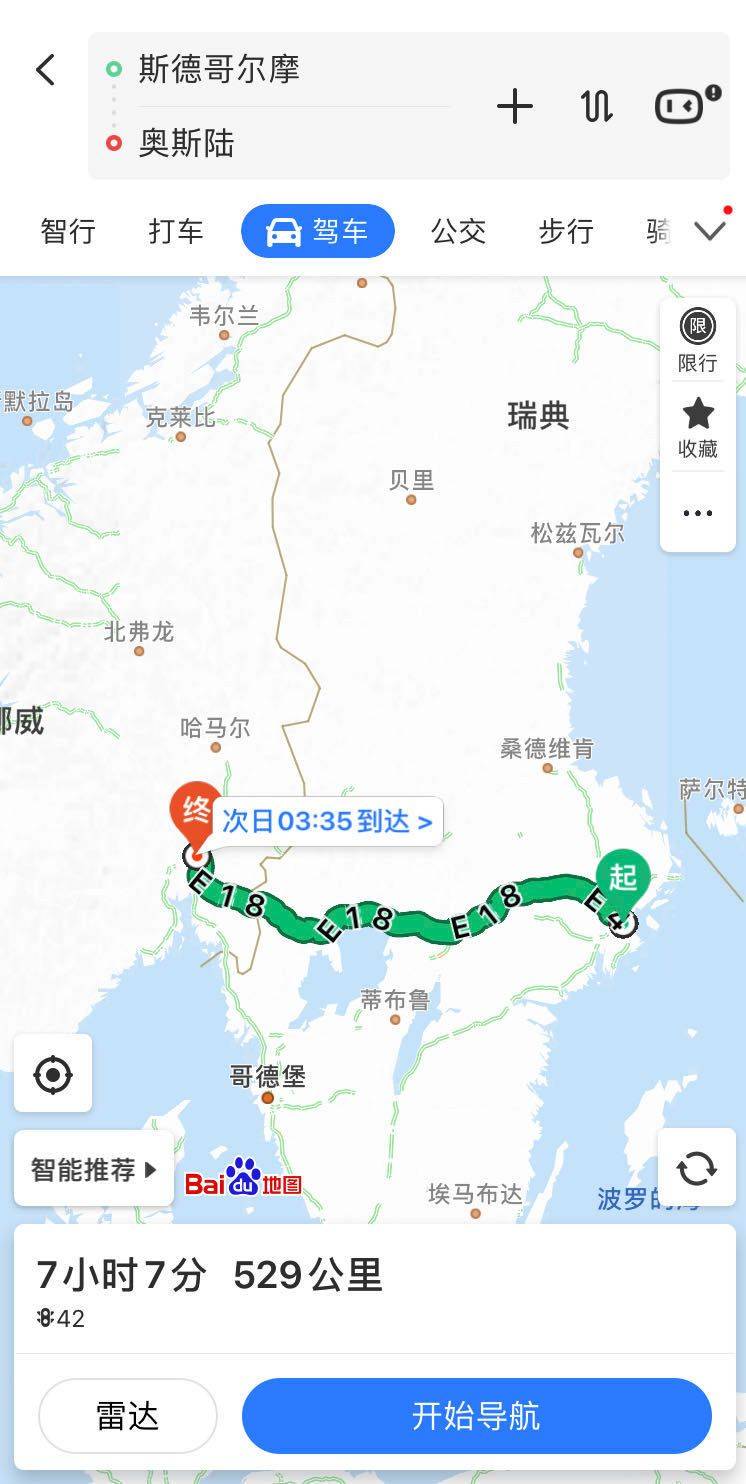
Task: Open the three-dot more options on the map
Action: point(697,513)
